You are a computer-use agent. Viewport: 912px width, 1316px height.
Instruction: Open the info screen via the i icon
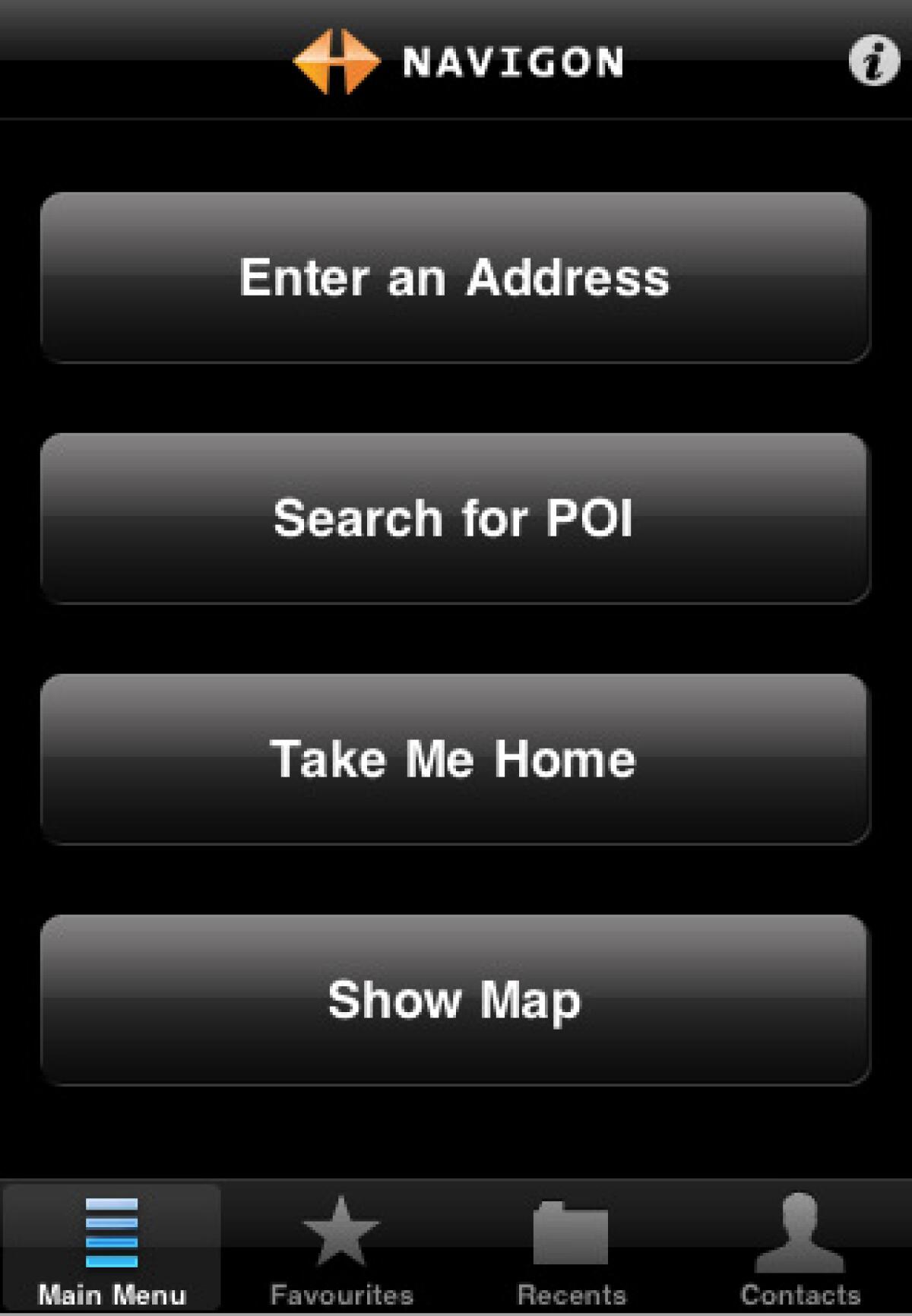pyautogui.click(x=872, y=59)
